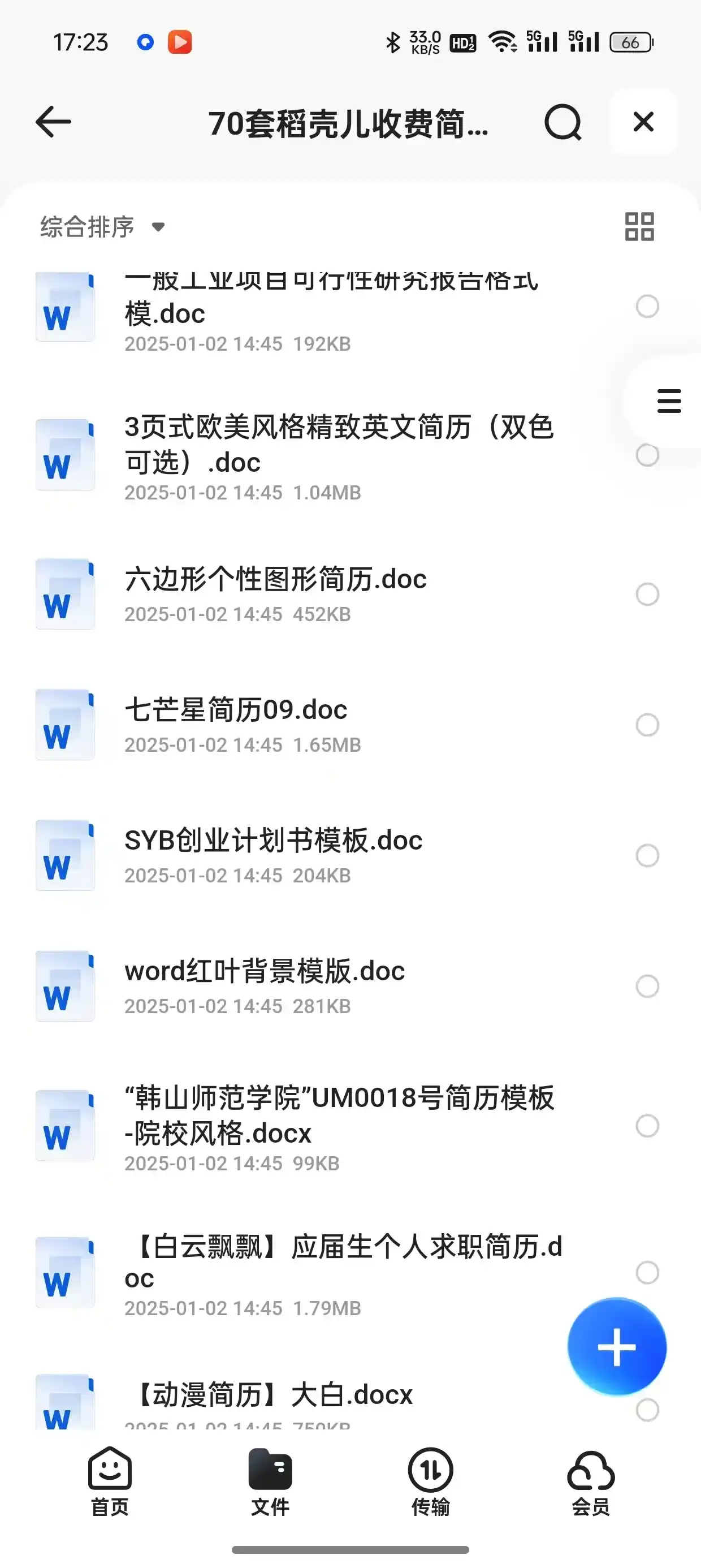Open 七芒星简历09.doc file
Screen dimensions: 701x1568
(x=236, y=710)
